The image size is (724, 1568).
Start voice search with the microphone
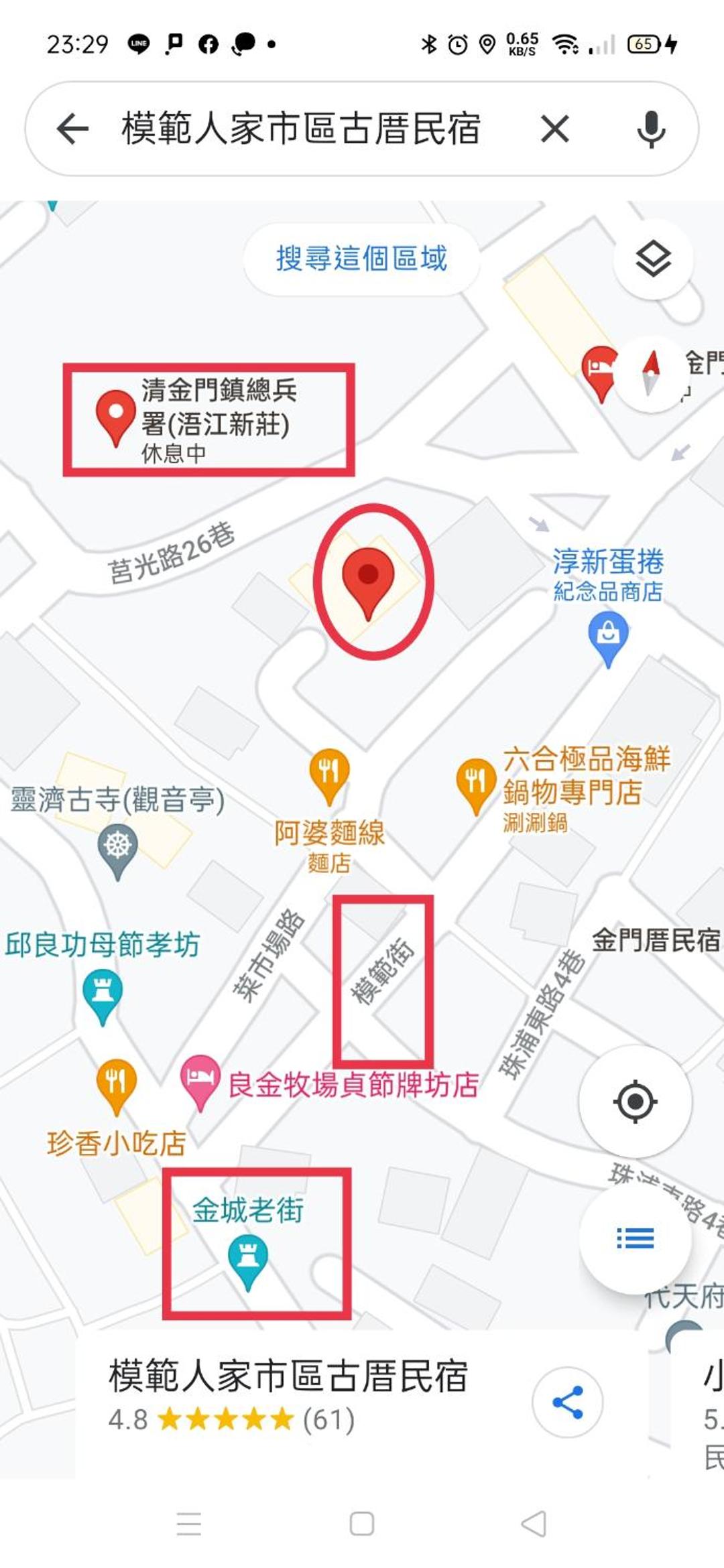click(x=651, y=129)
